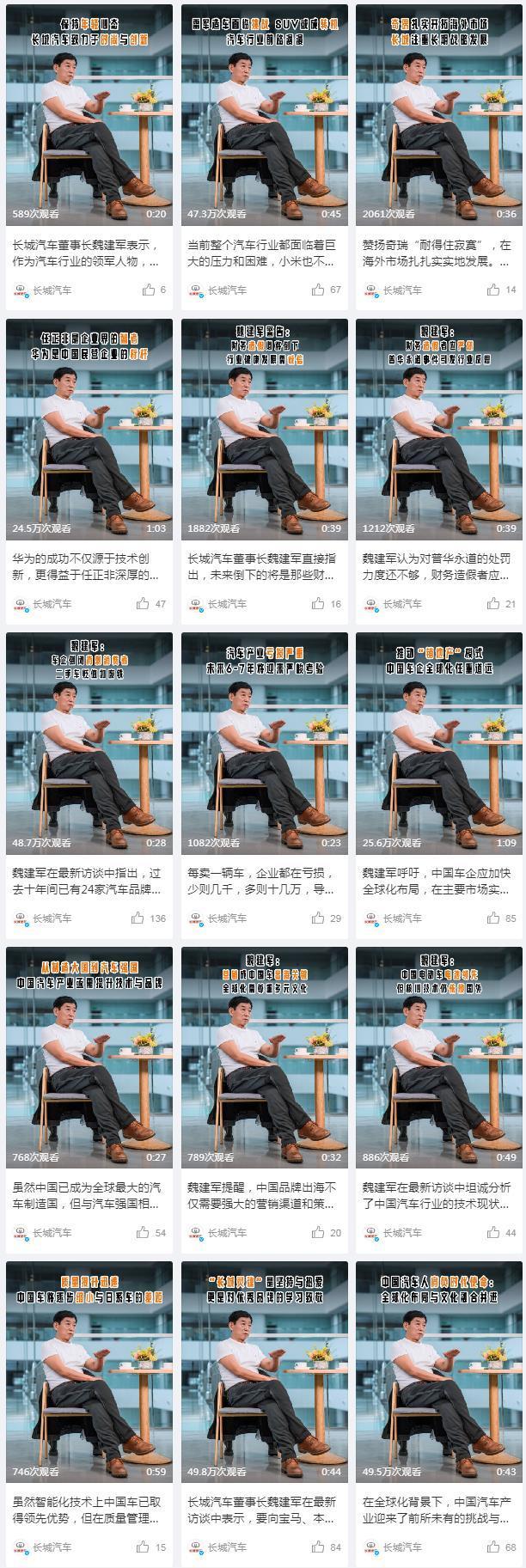Open 长城汽车 profile under the 21-like video

click(x=401, y=604)
